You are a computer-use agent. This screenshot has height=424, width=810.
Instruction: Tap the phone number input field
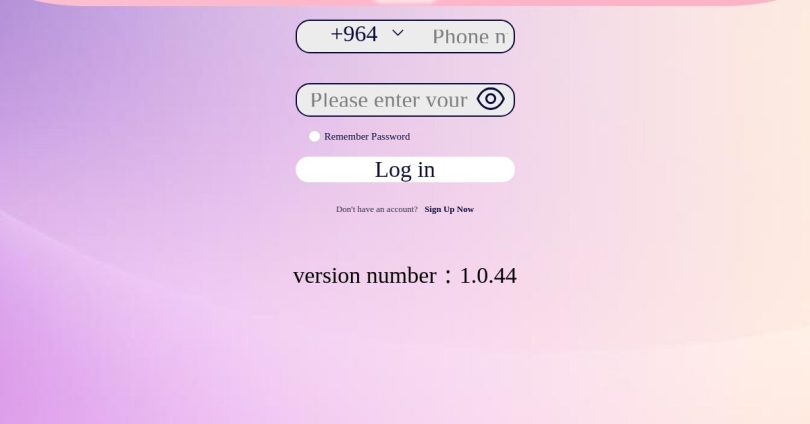click(468, 37)
